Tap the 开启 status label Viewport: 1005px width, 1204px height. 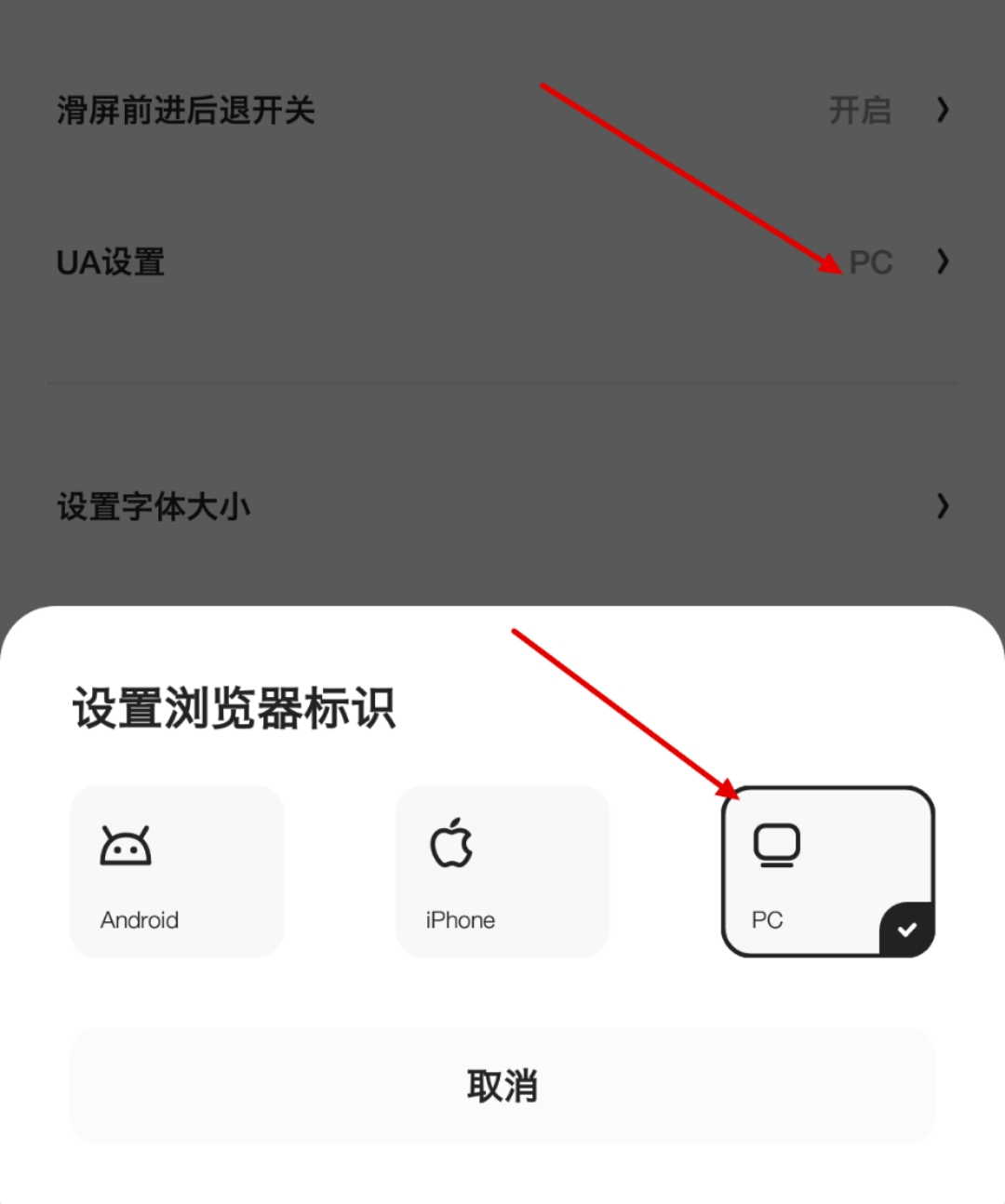[x=860, y=111]
